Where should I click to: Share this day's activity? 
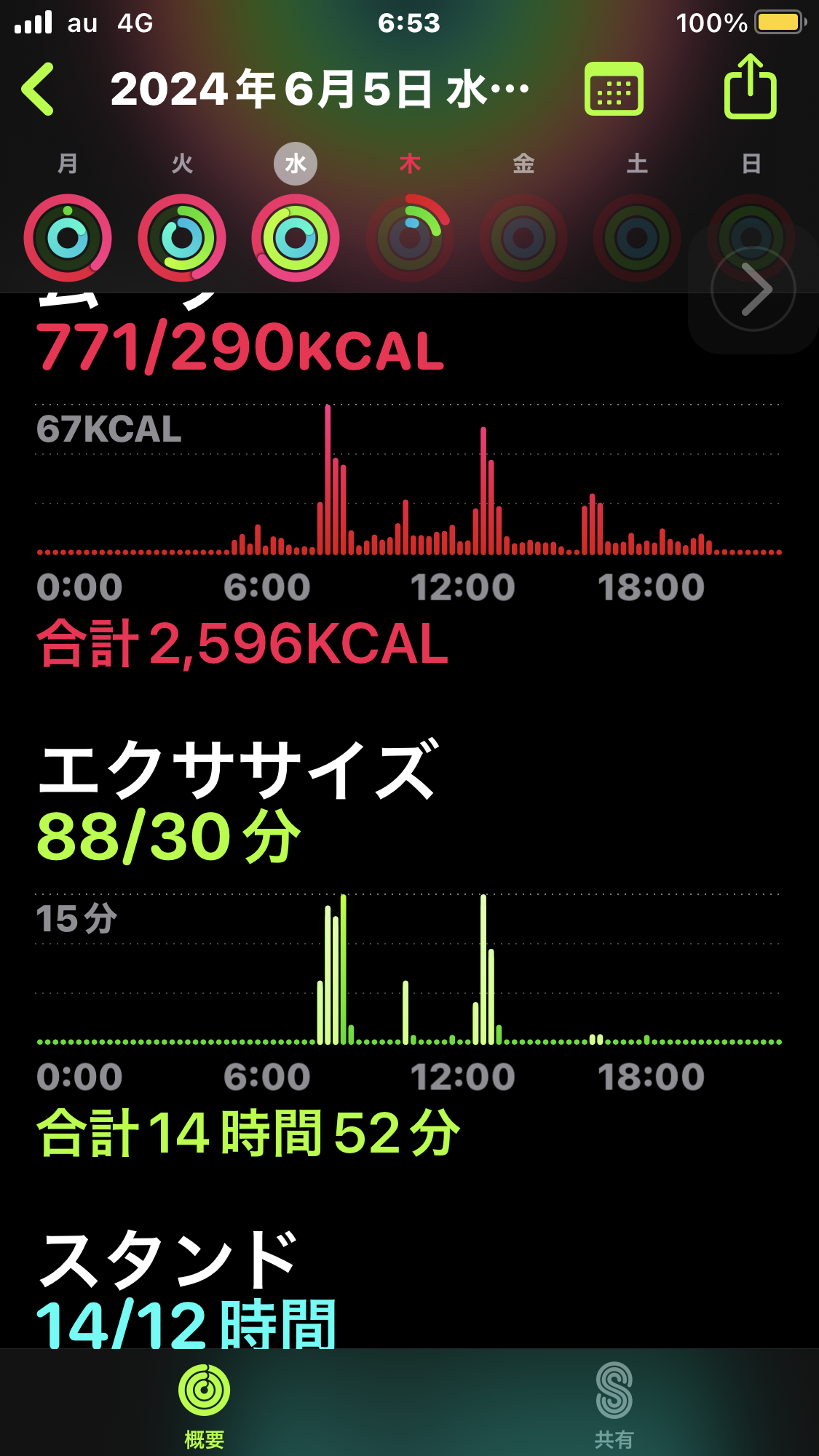(750, 87)
